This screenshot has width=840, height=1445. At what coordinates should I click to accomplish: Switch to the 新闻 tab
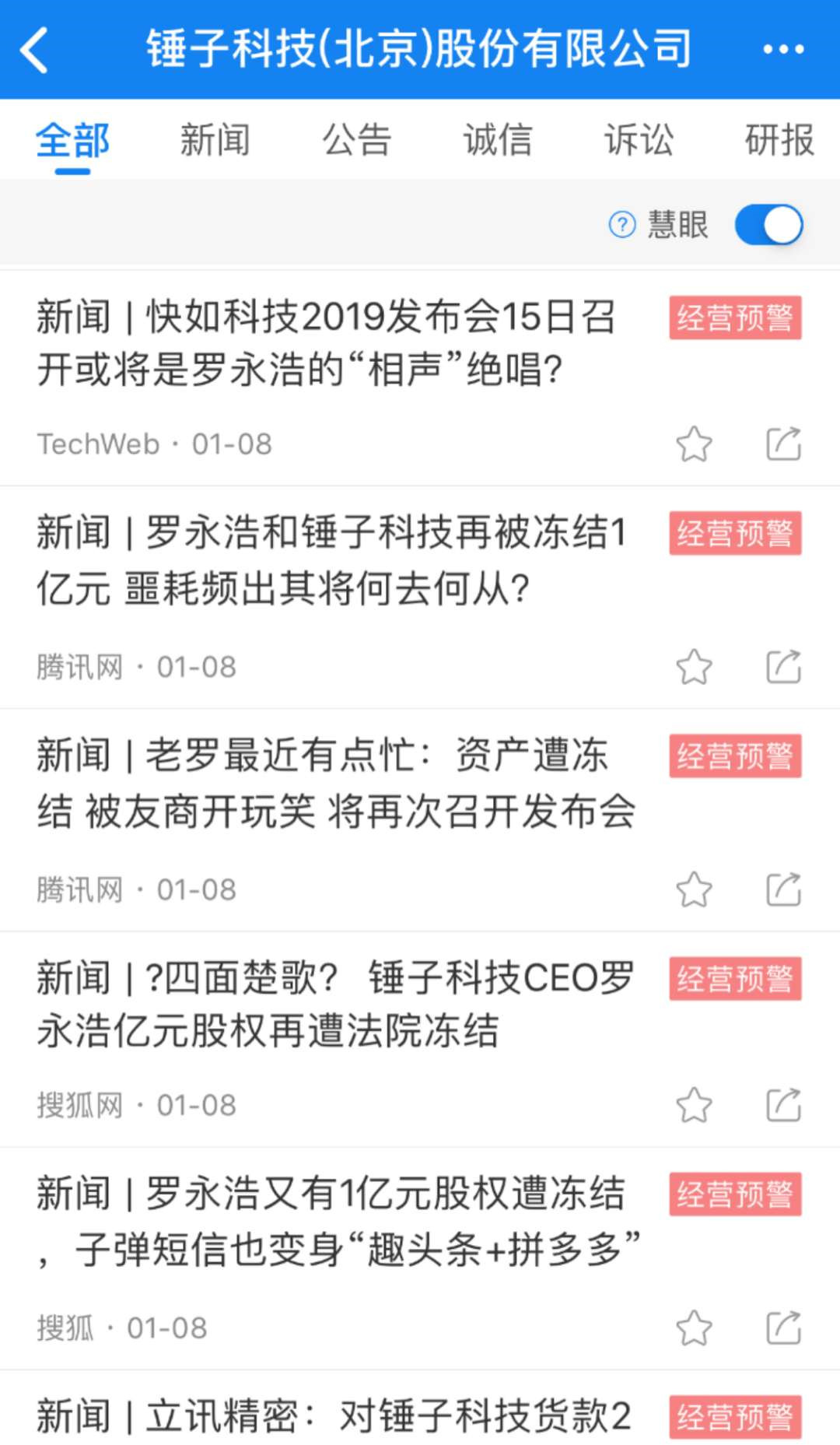[213, 140]
